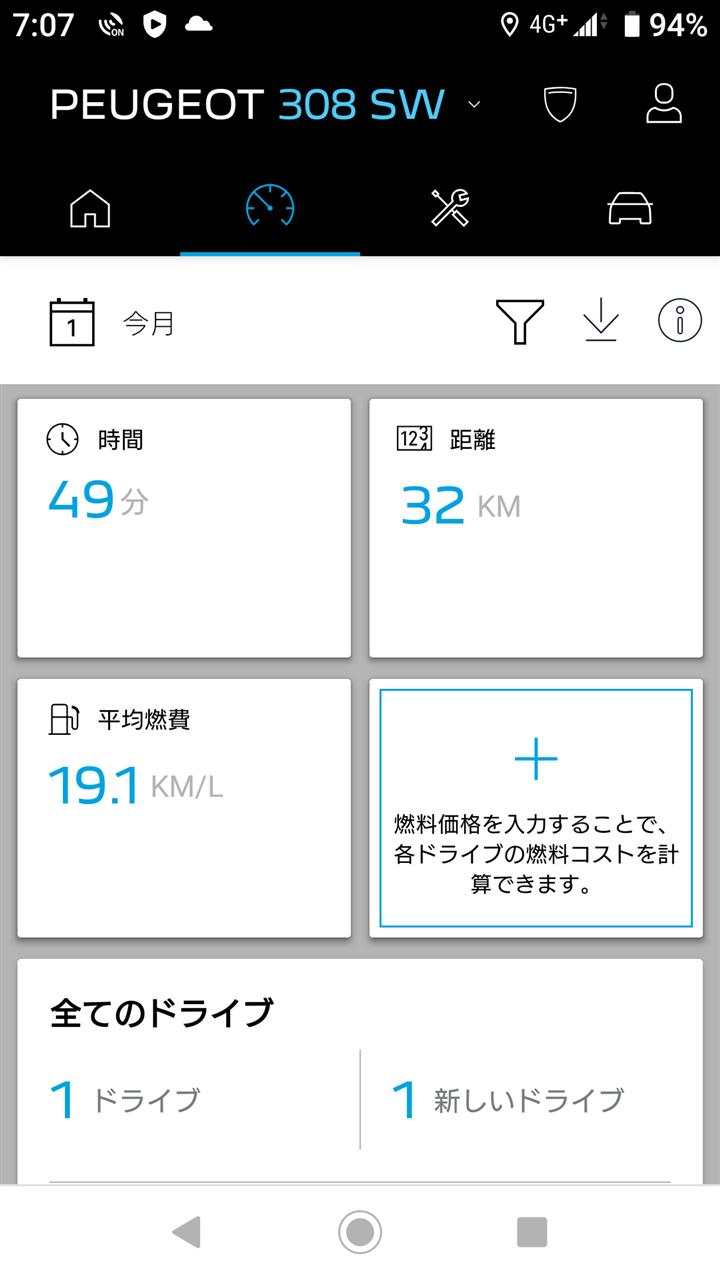View the 1 ドライブ count

(x=126, y=1100)
